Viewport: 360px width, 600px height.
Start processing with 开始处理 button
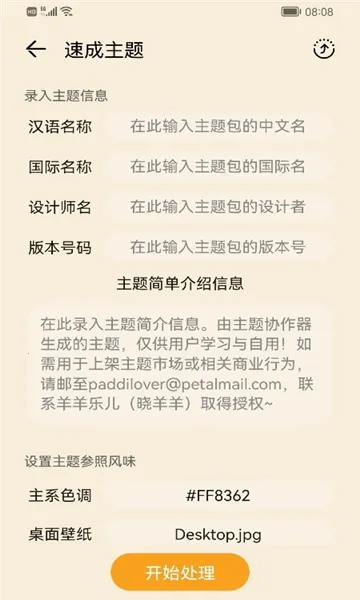(x=180, y=572)
